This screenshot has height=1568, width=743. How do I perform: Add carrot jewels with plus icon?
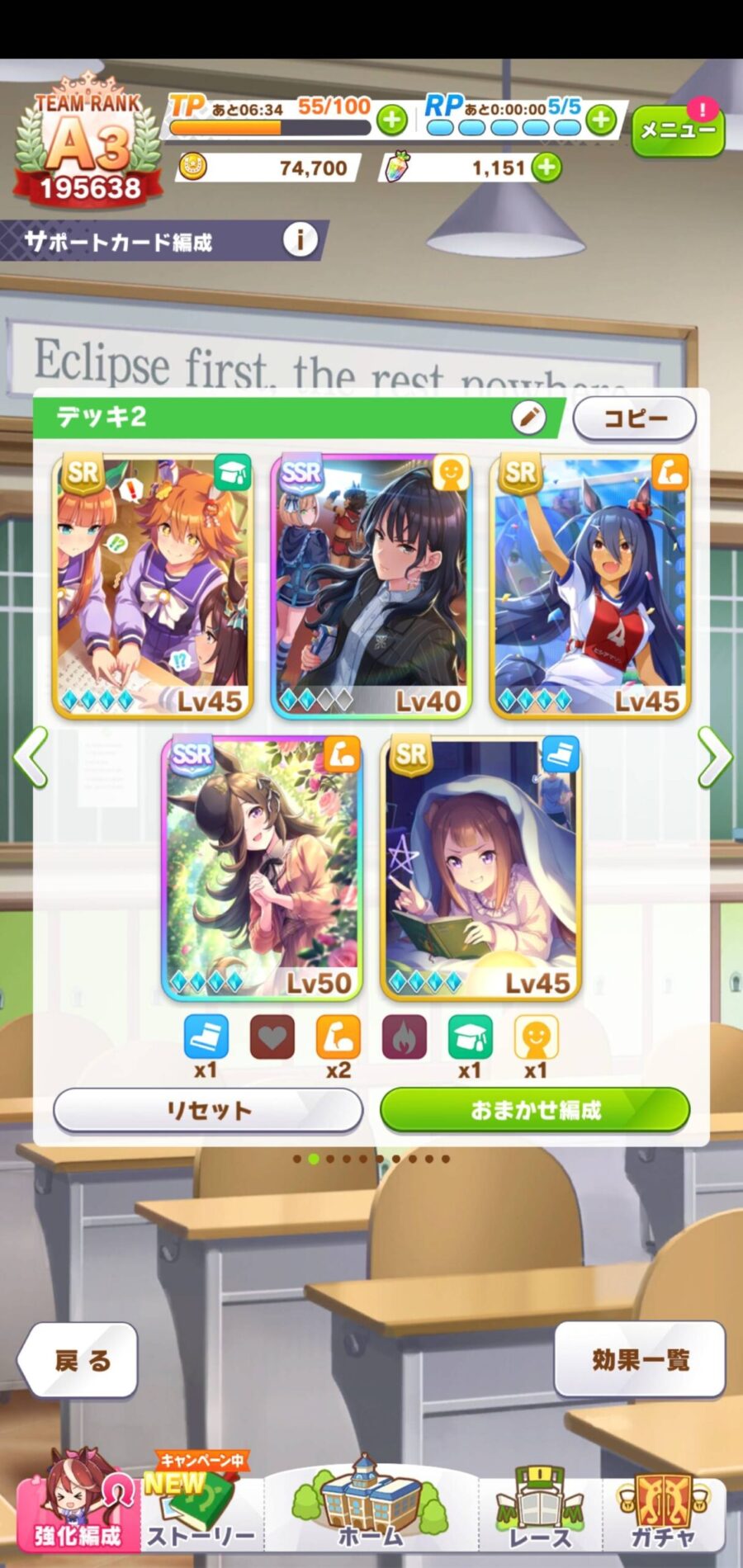(x=546, y=168)
